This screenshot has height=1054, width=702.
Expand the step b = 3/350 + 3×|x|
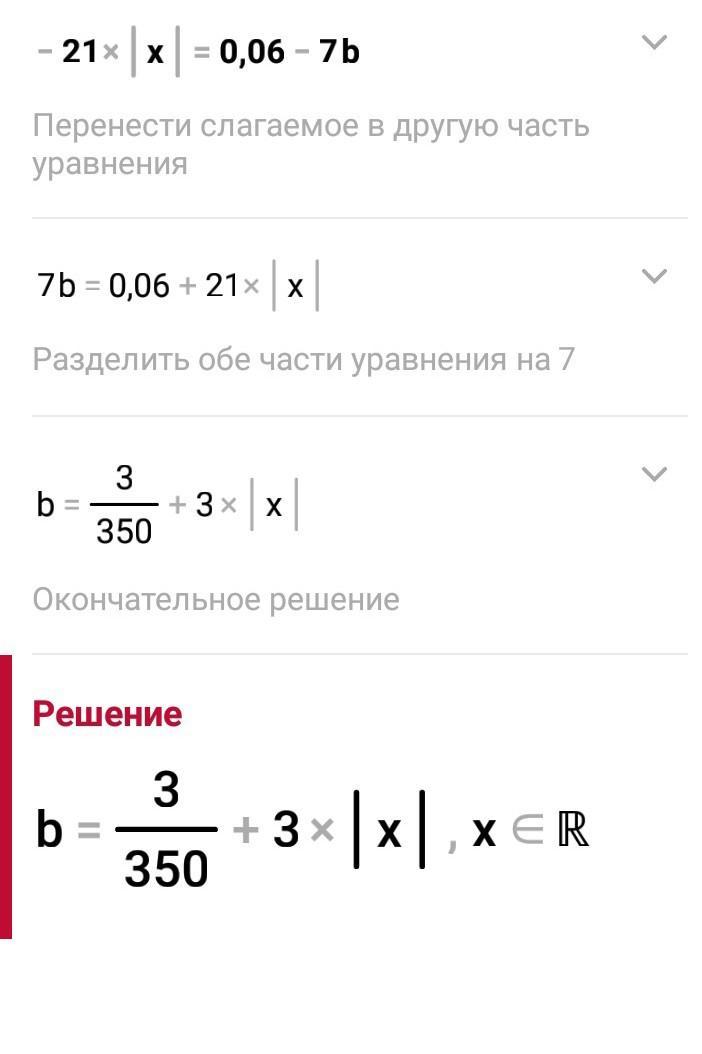(653, 474)
